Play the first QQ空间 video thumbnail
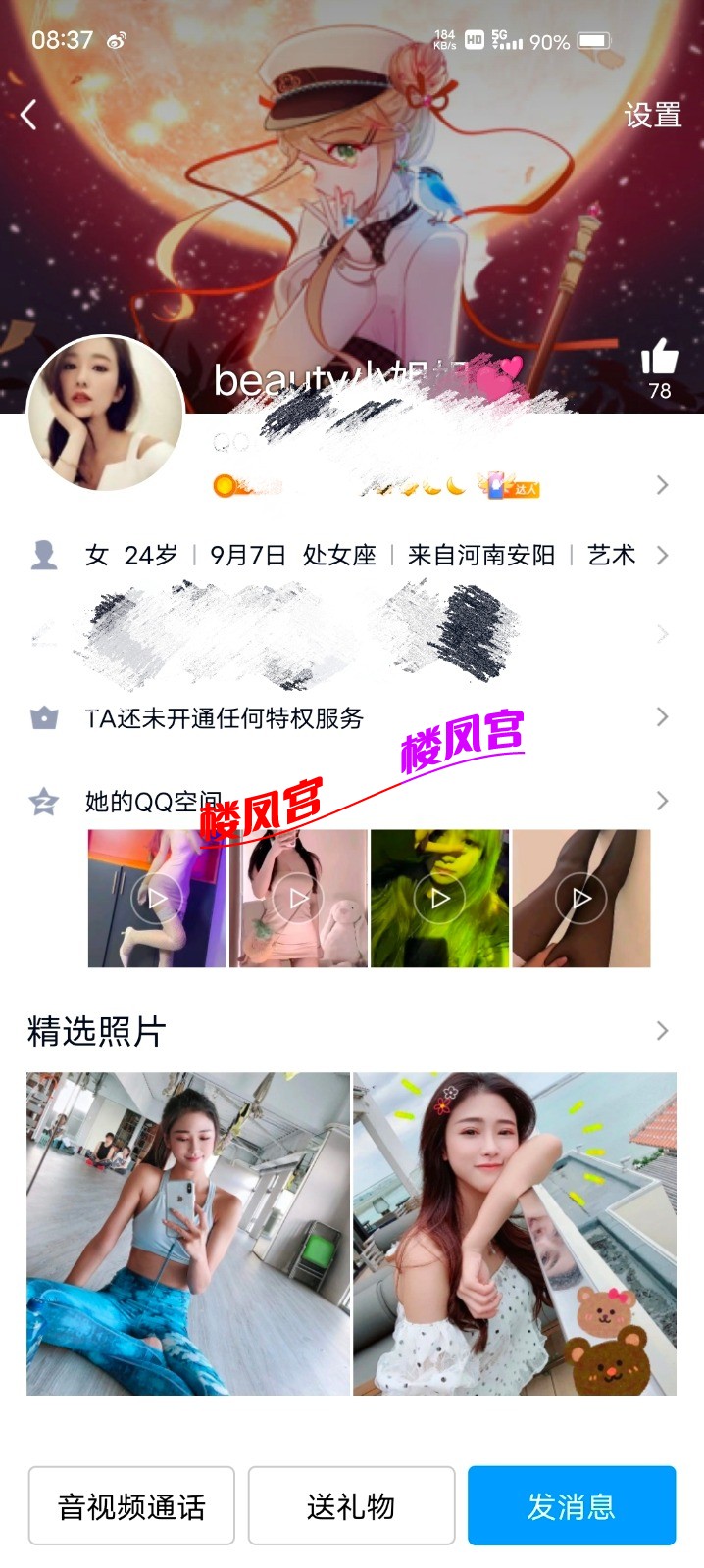The height and width of the screenshot is (1568, 704). click(157, 898)
